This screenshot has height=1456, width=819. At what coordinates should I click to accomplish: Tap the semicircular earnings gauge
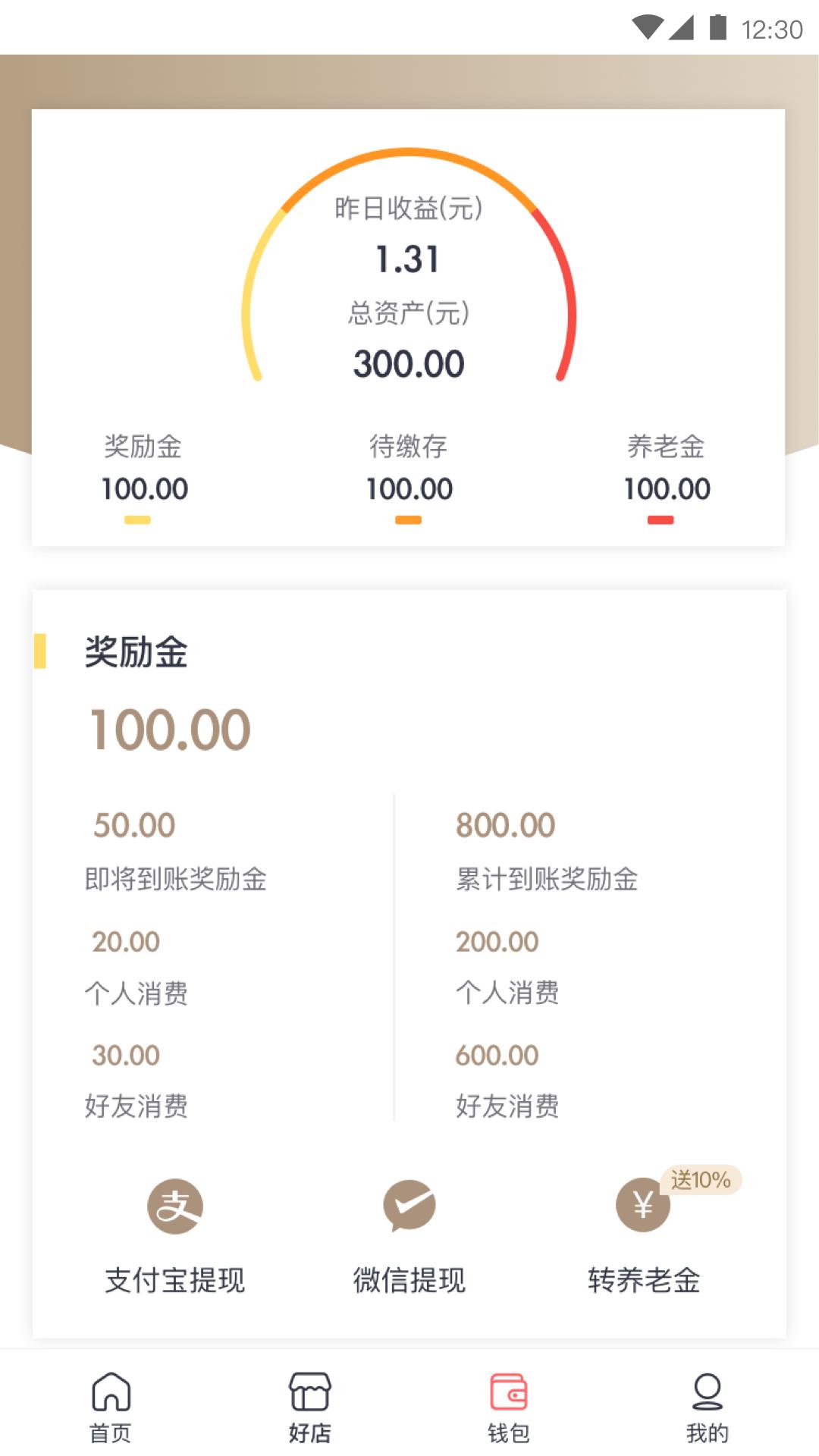coord(409,265)
